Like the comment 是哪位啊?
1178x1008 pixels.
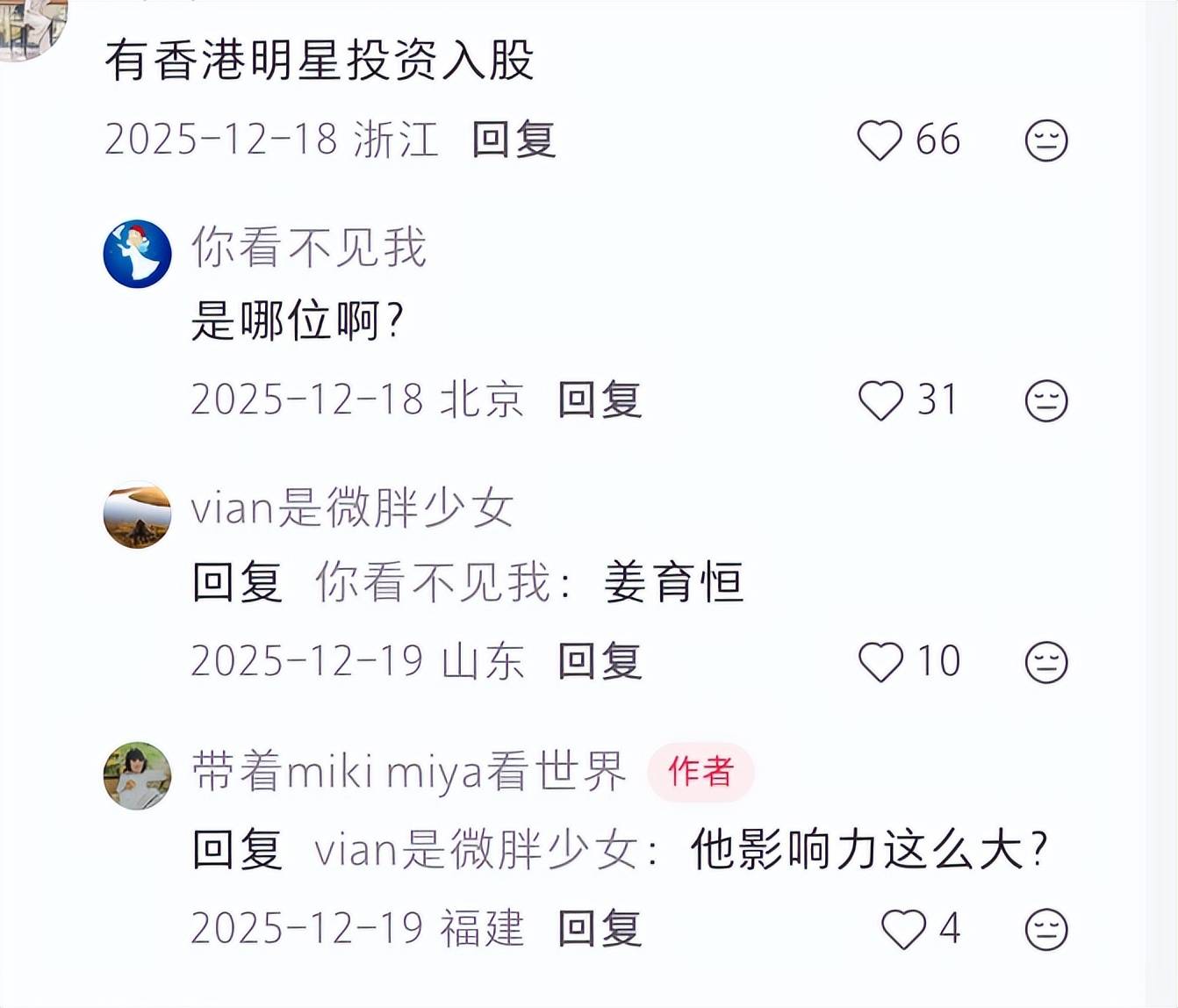(880, 400)
